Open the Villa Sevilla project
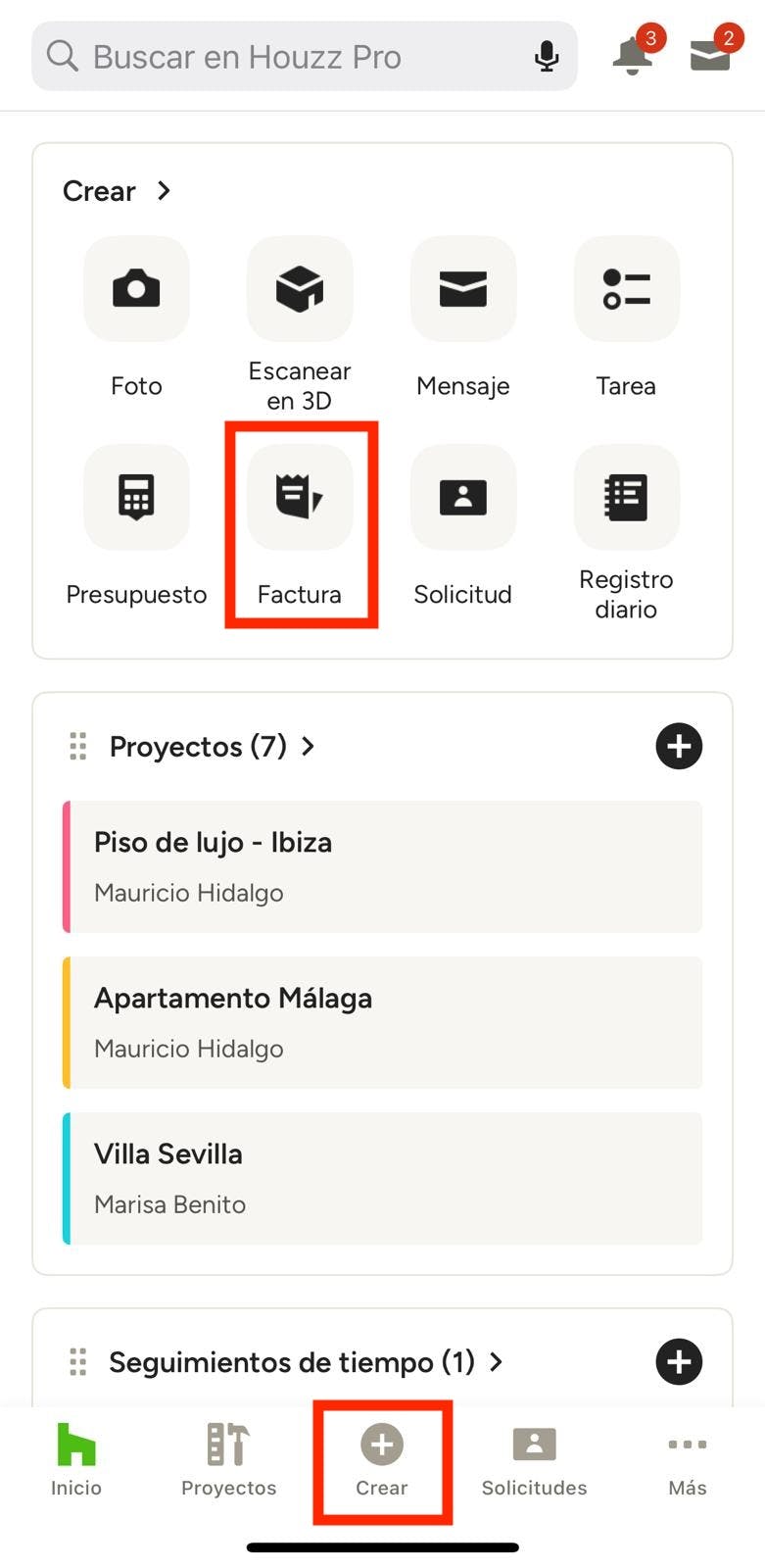 click(x=382, y=1178)
